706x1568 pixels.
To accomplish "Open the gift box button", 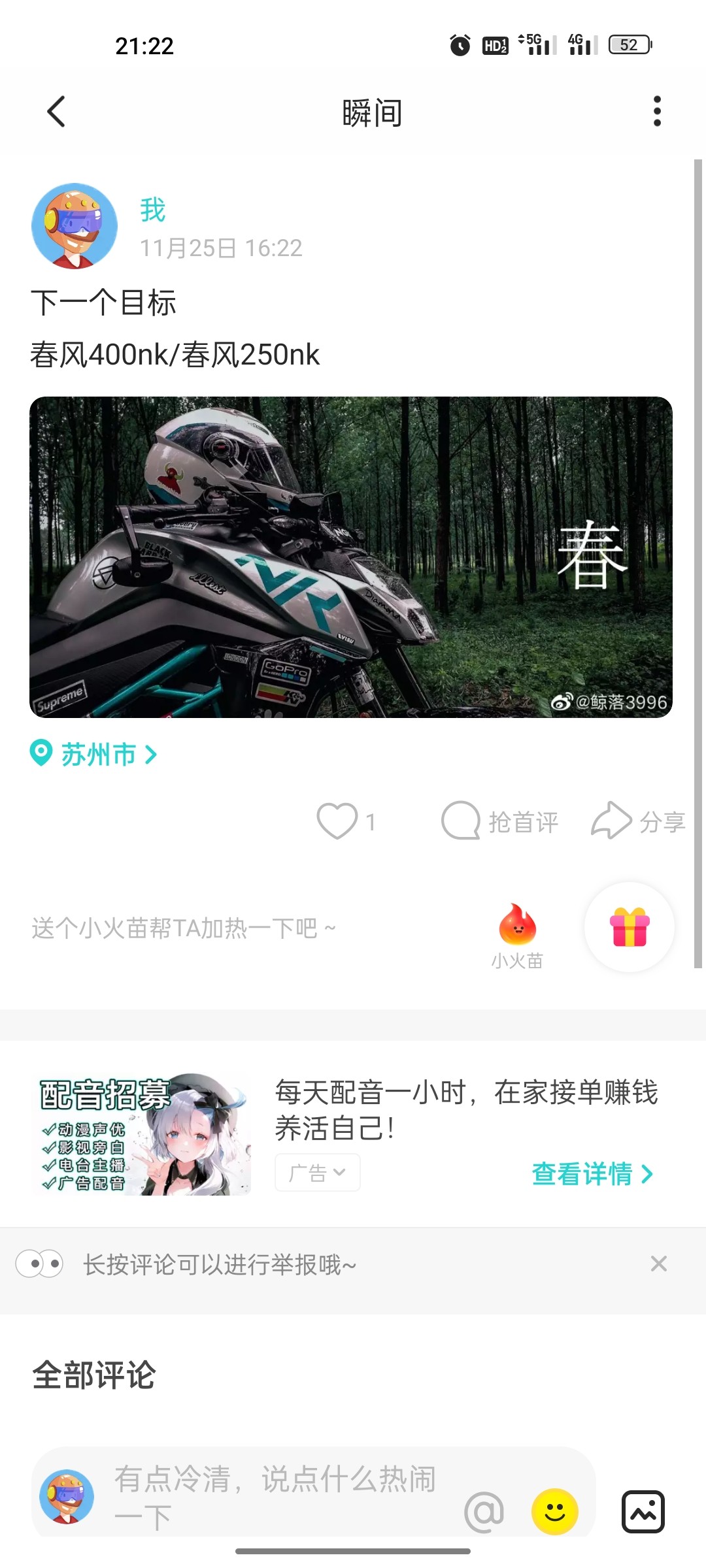I will [x=630, y=927].
